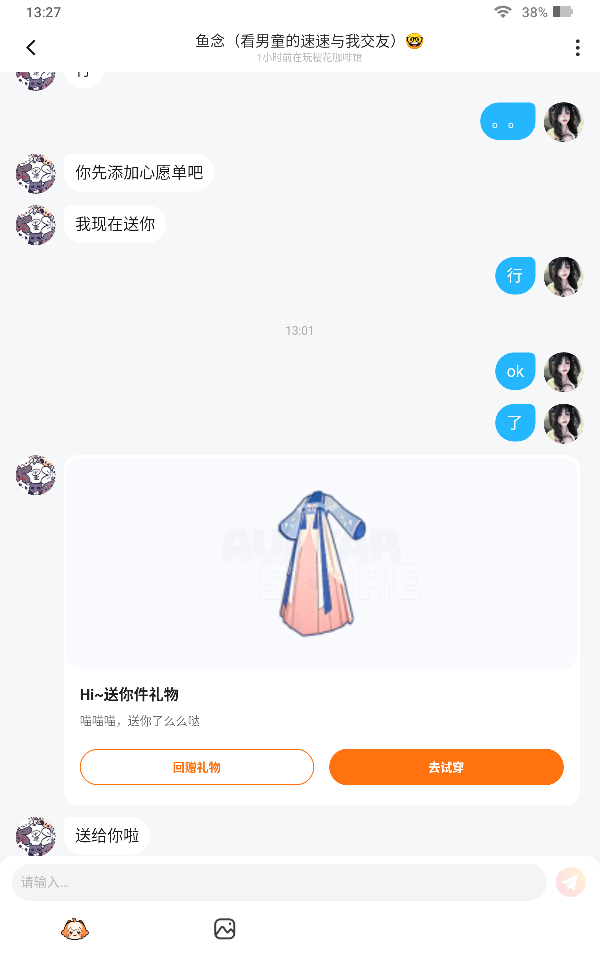Open sender's avatar beside 你先添加心愿单吧

[36, 173]
